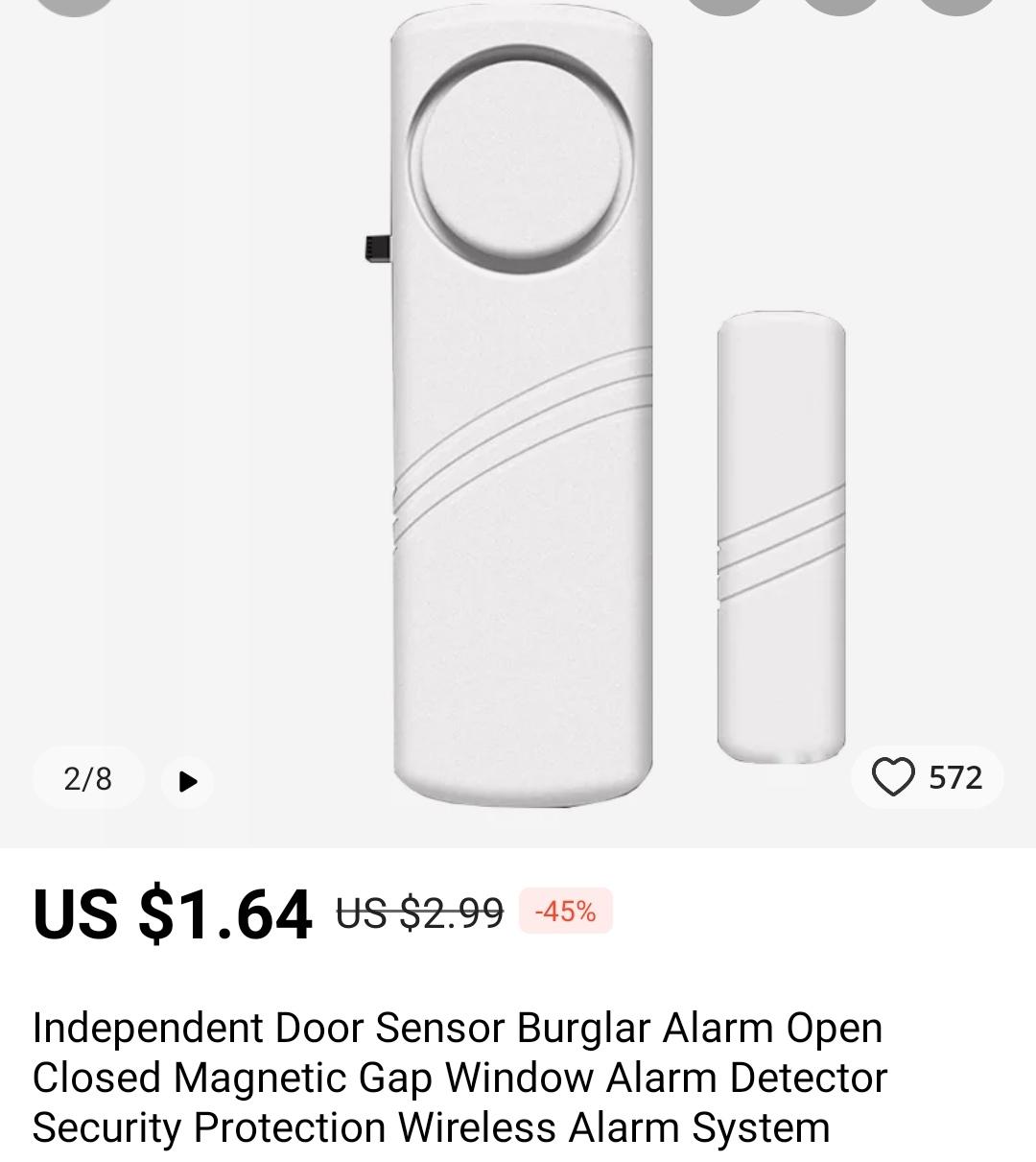Play the product video
Screen dimensions: 1036x1162
[188, 780]
